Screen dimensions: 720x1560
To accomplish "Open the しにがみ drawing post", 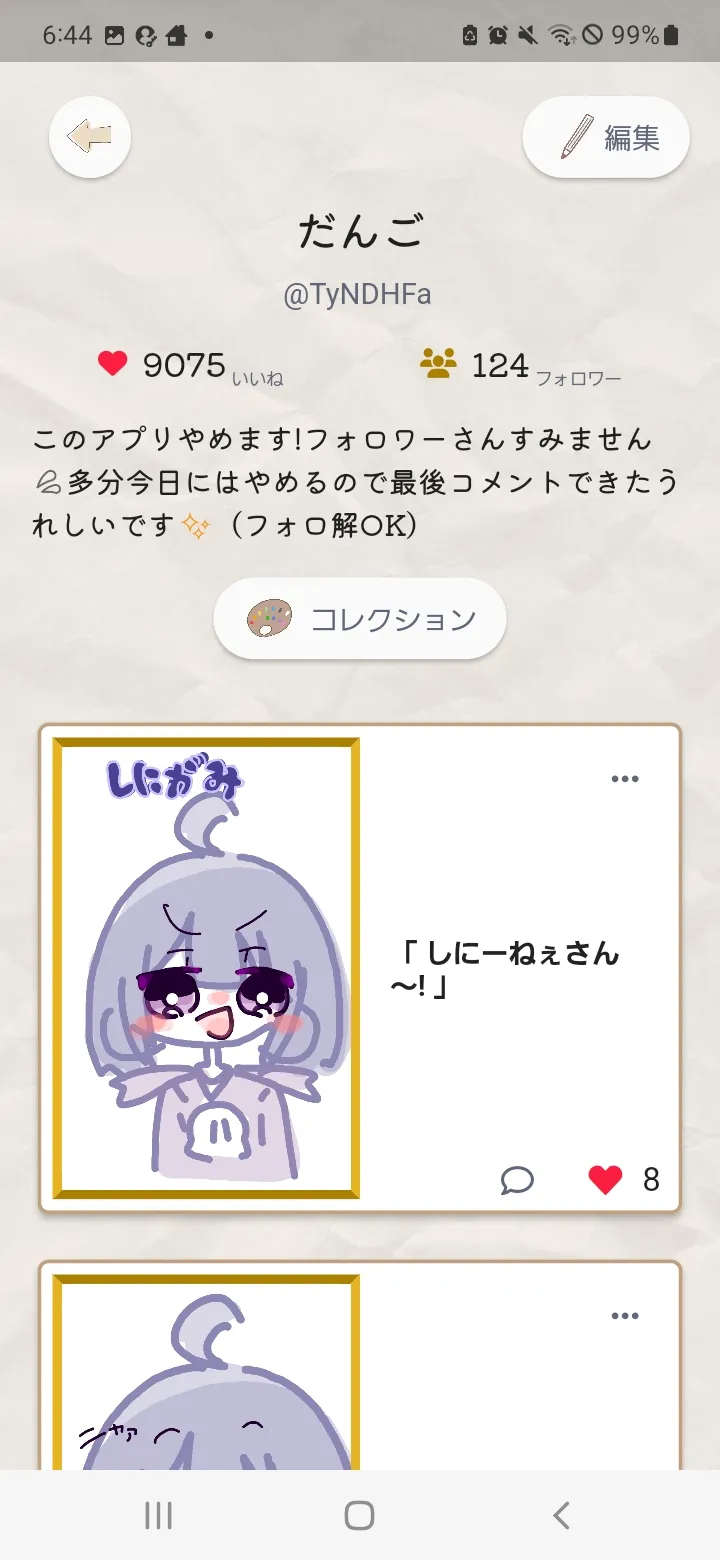I will 206,968.
